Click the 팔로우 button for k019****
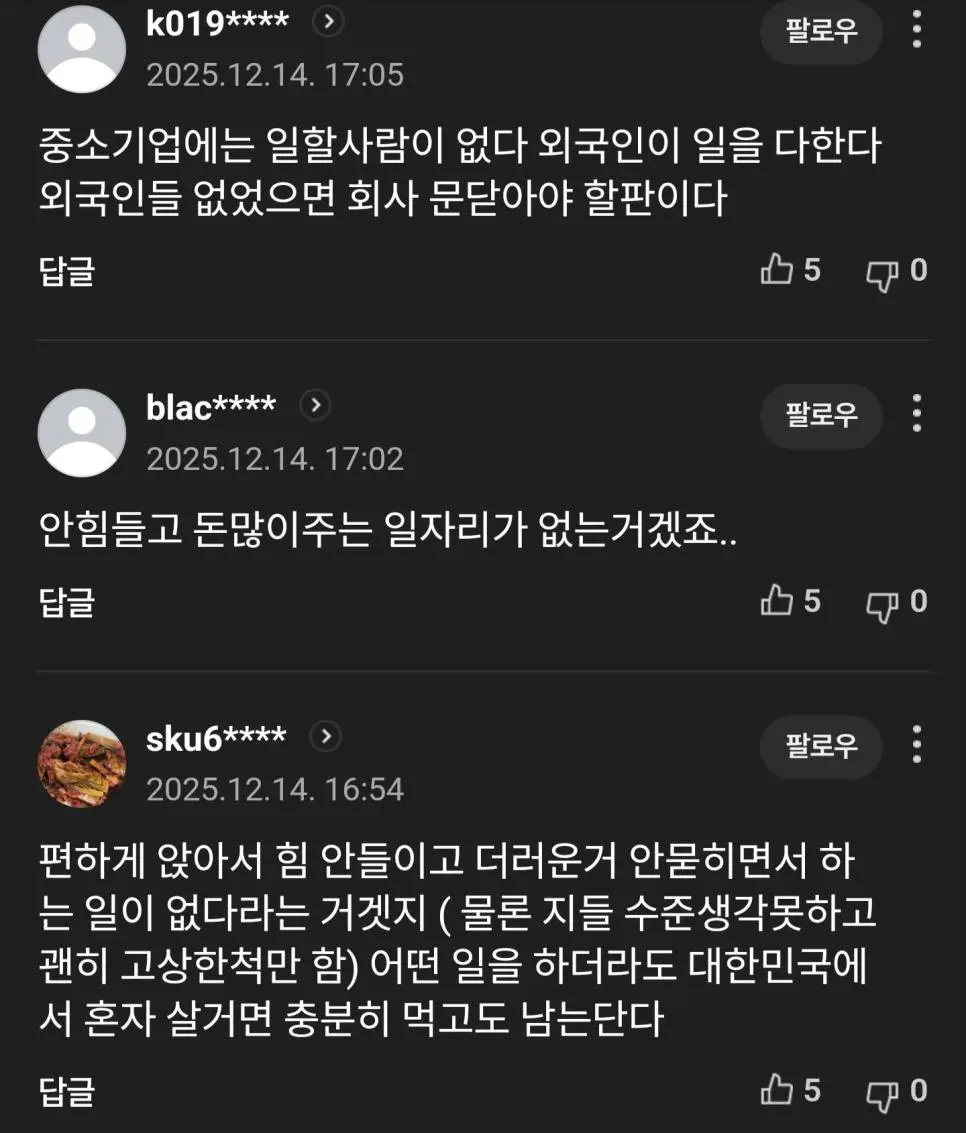This screenshot has height=1133, width=966. tap(820, 32)
